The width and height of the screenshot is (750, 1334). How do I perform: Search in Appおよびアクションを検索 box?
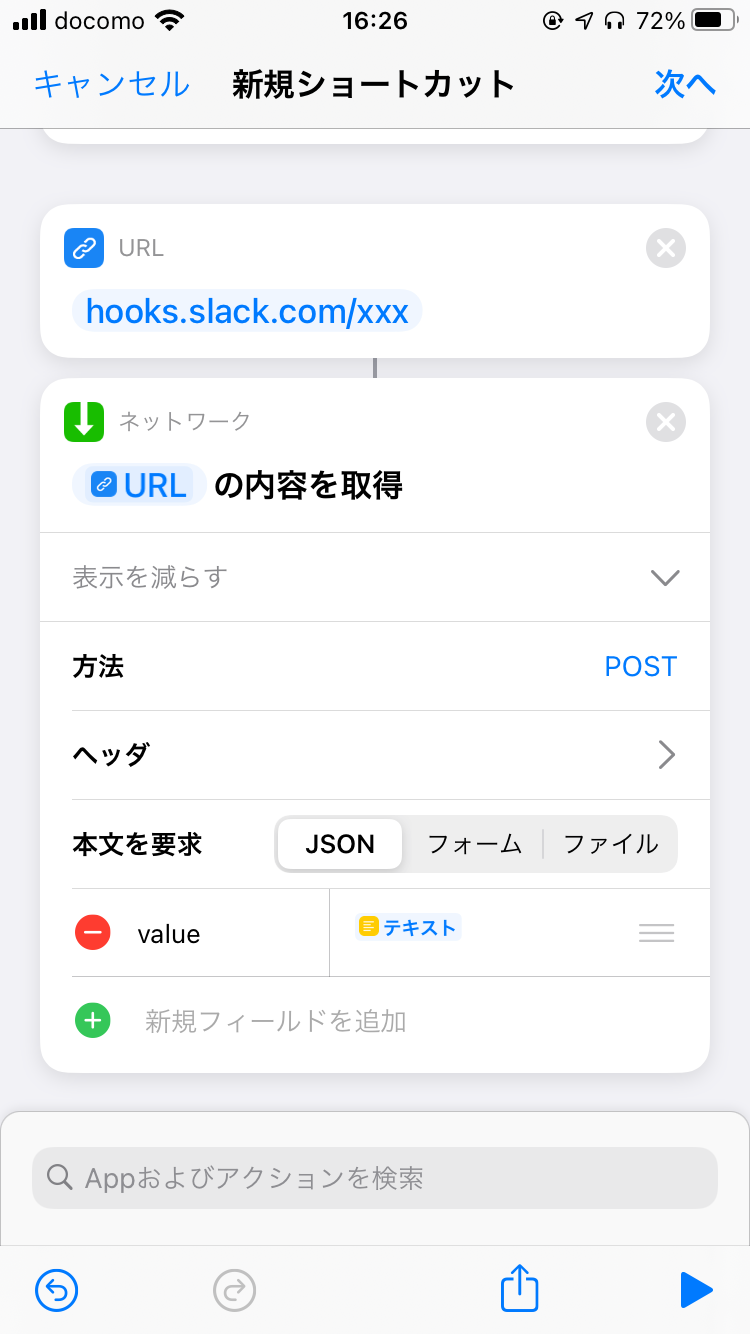pos(375,1178)
